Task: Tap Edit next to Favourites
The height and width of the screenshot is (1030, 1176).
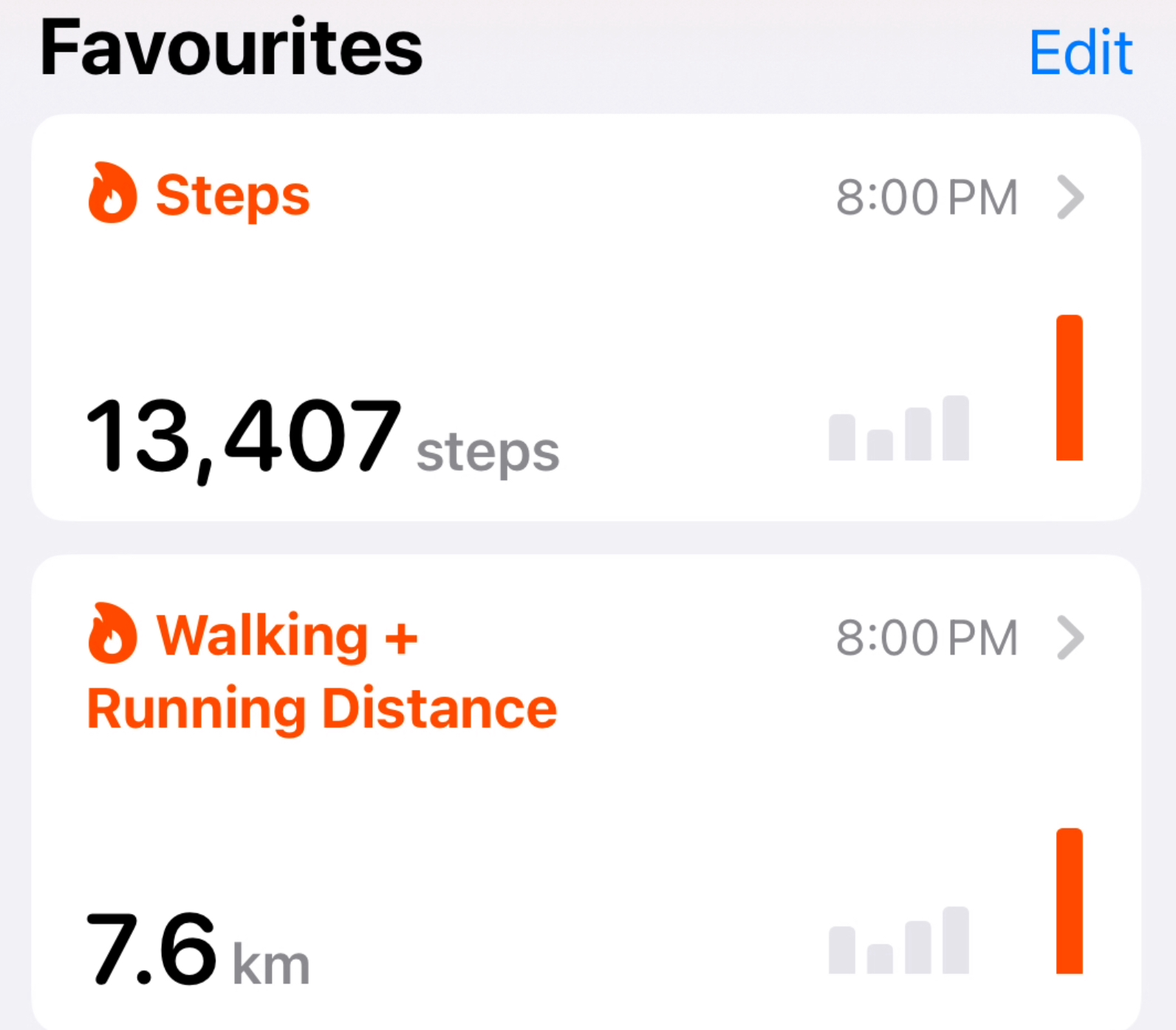Action: 1080,53
